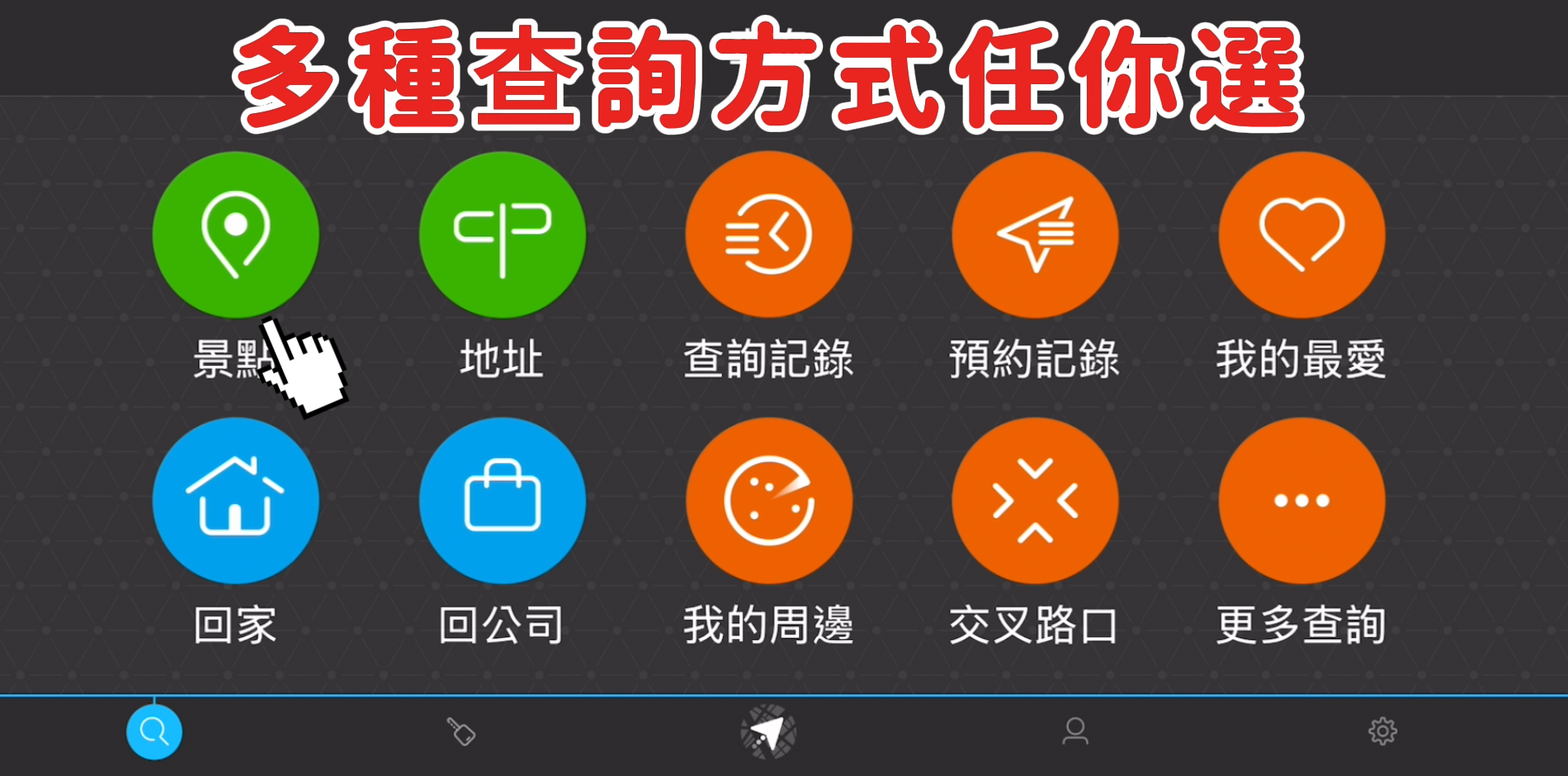The height and width of the screenshot is (776, 1568).
Task: Navigate home with 回家
Action: pyautogui.click(x=235, y=500)
